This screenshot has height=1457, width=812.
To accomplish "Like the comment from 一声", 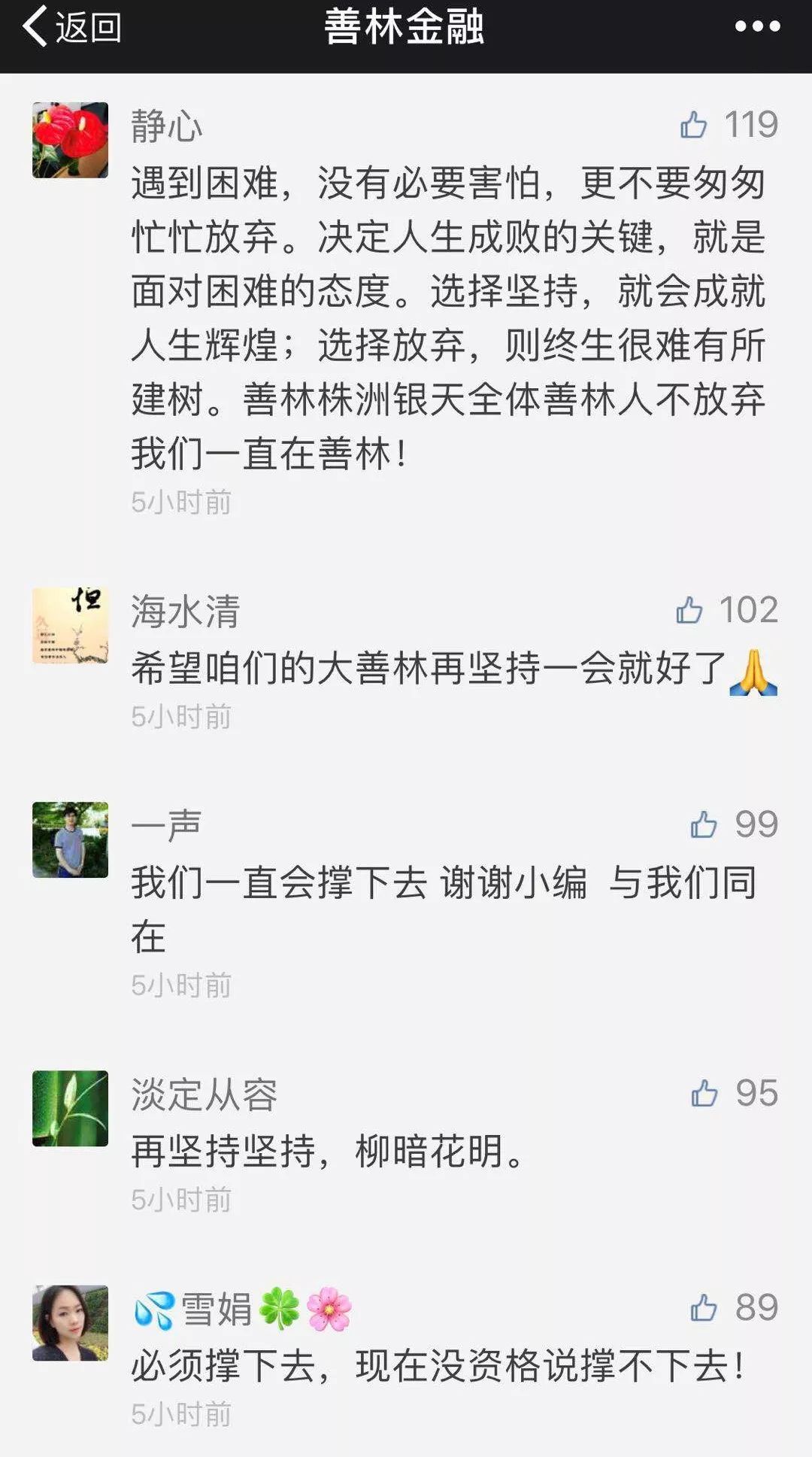I will tap(704, 824).
